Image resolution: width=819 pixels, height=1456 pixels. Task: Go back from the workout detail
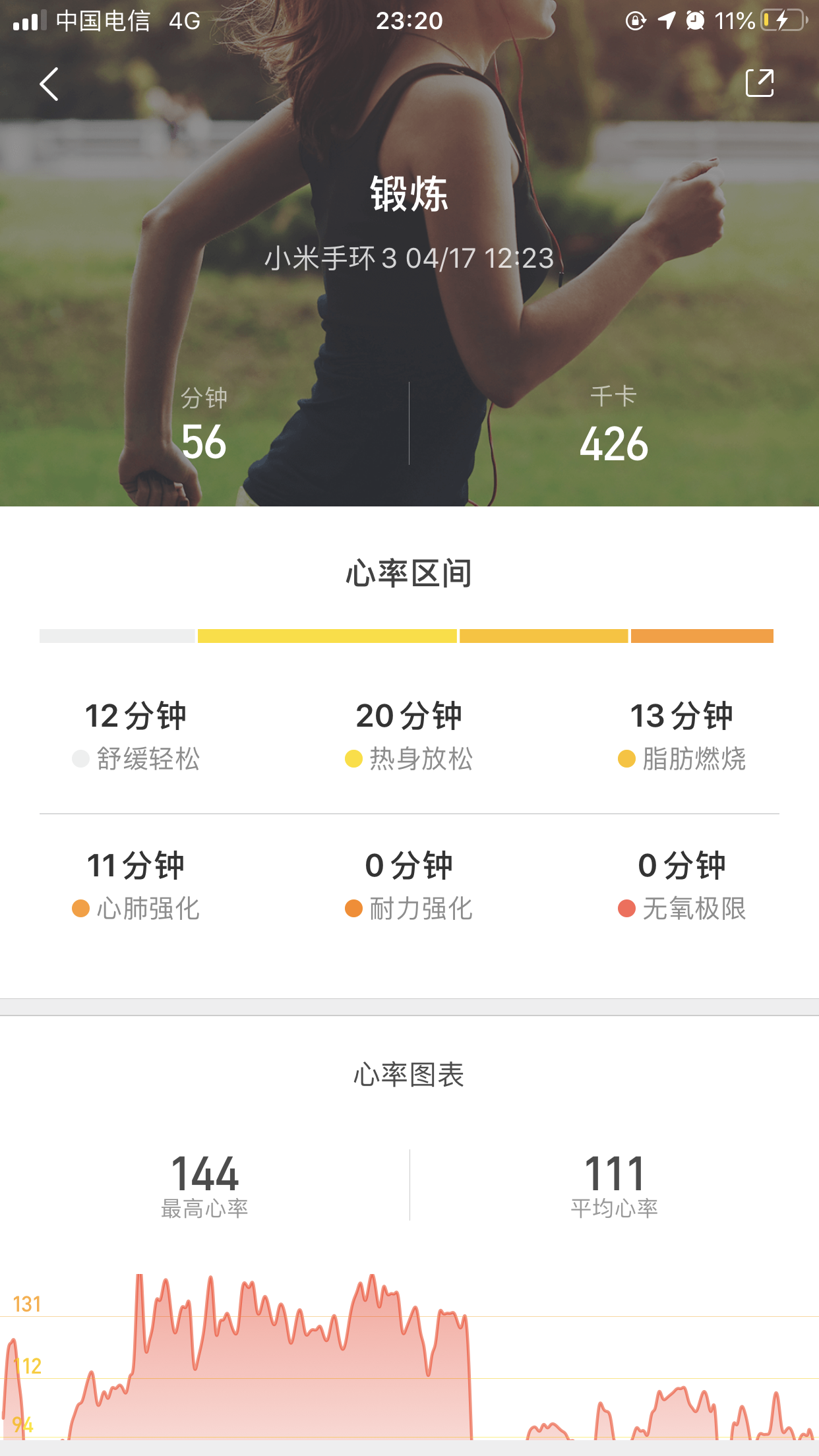(x=49, y=84)
